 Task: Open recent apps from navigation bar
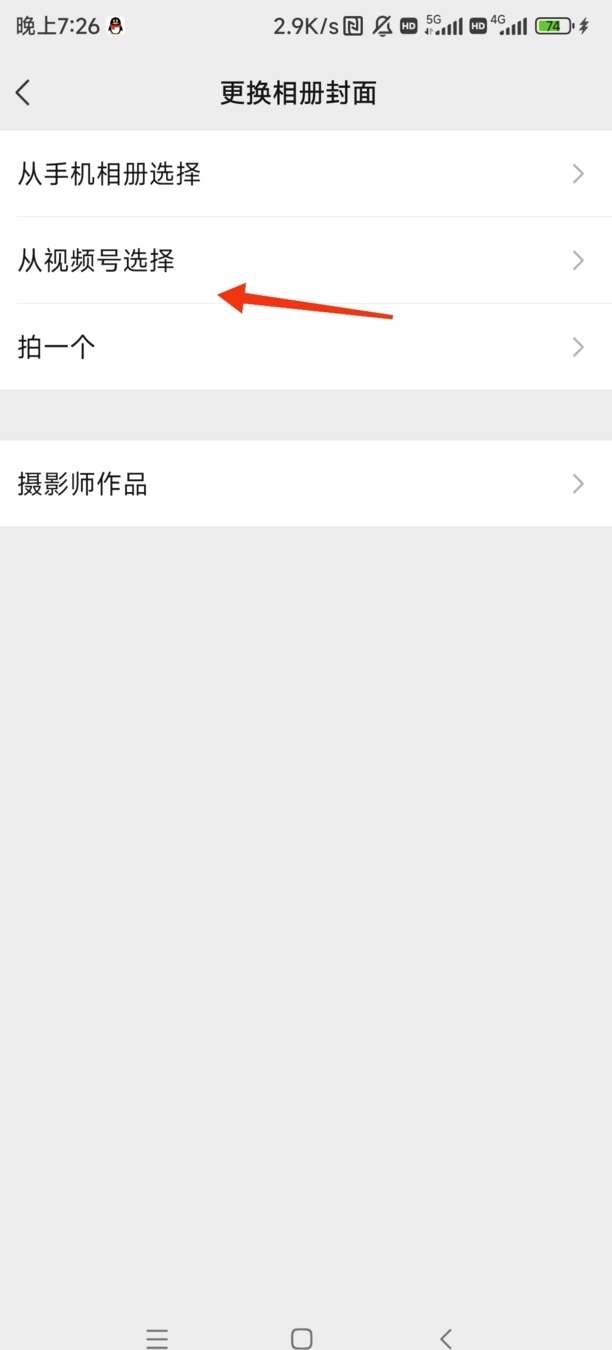[157, 1338]
